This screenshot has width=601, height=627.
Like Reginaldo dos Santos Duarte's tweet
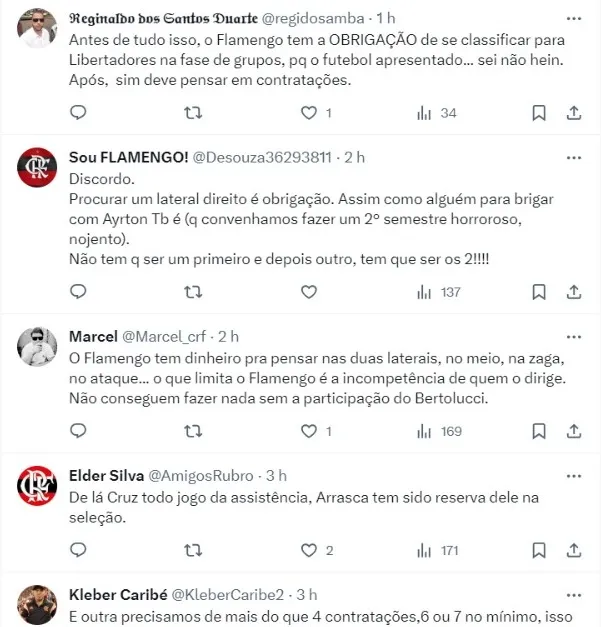coord(309,113)
